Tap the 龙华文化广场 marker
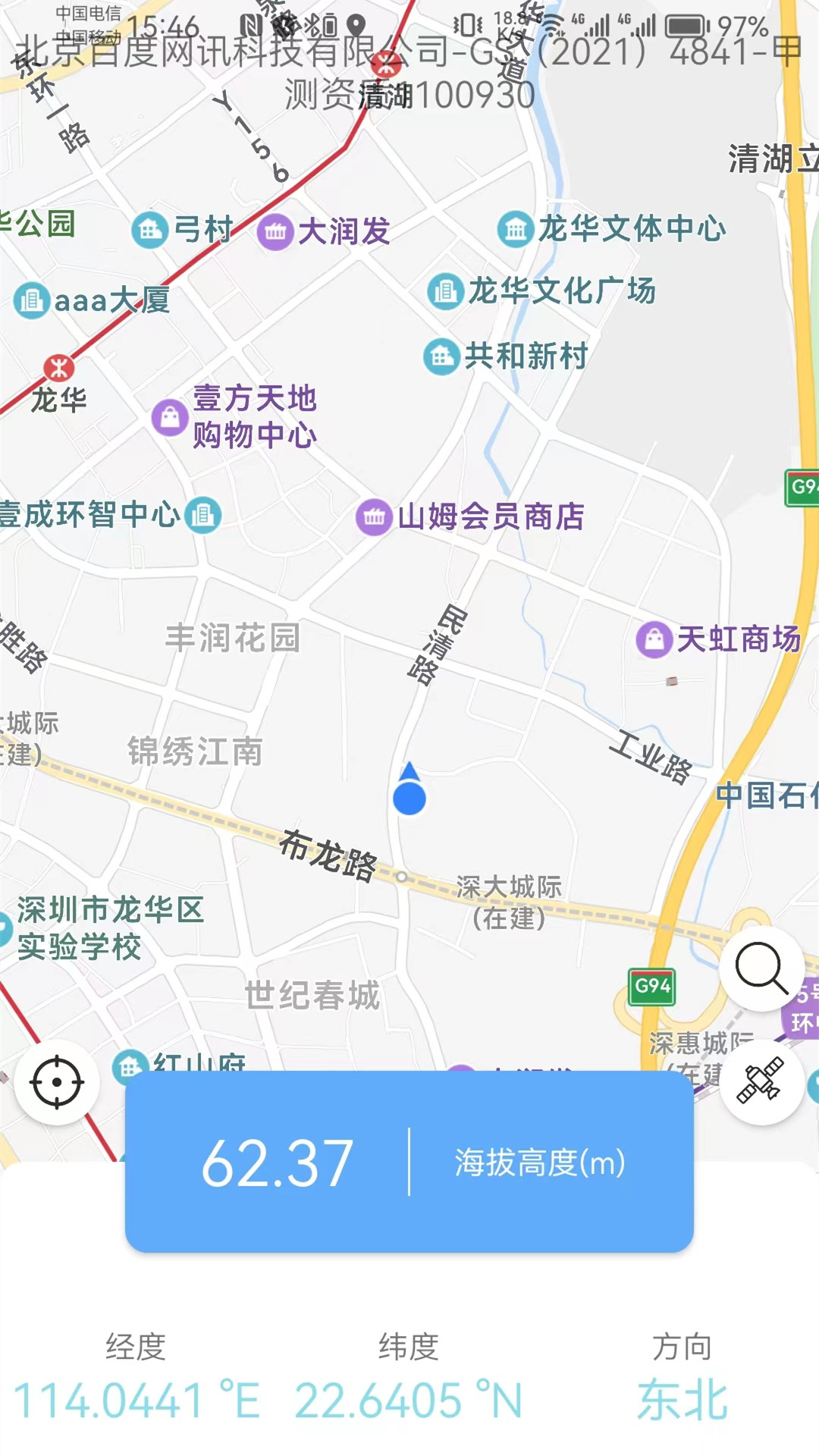The image size is (819, 1456). point(446,291)
